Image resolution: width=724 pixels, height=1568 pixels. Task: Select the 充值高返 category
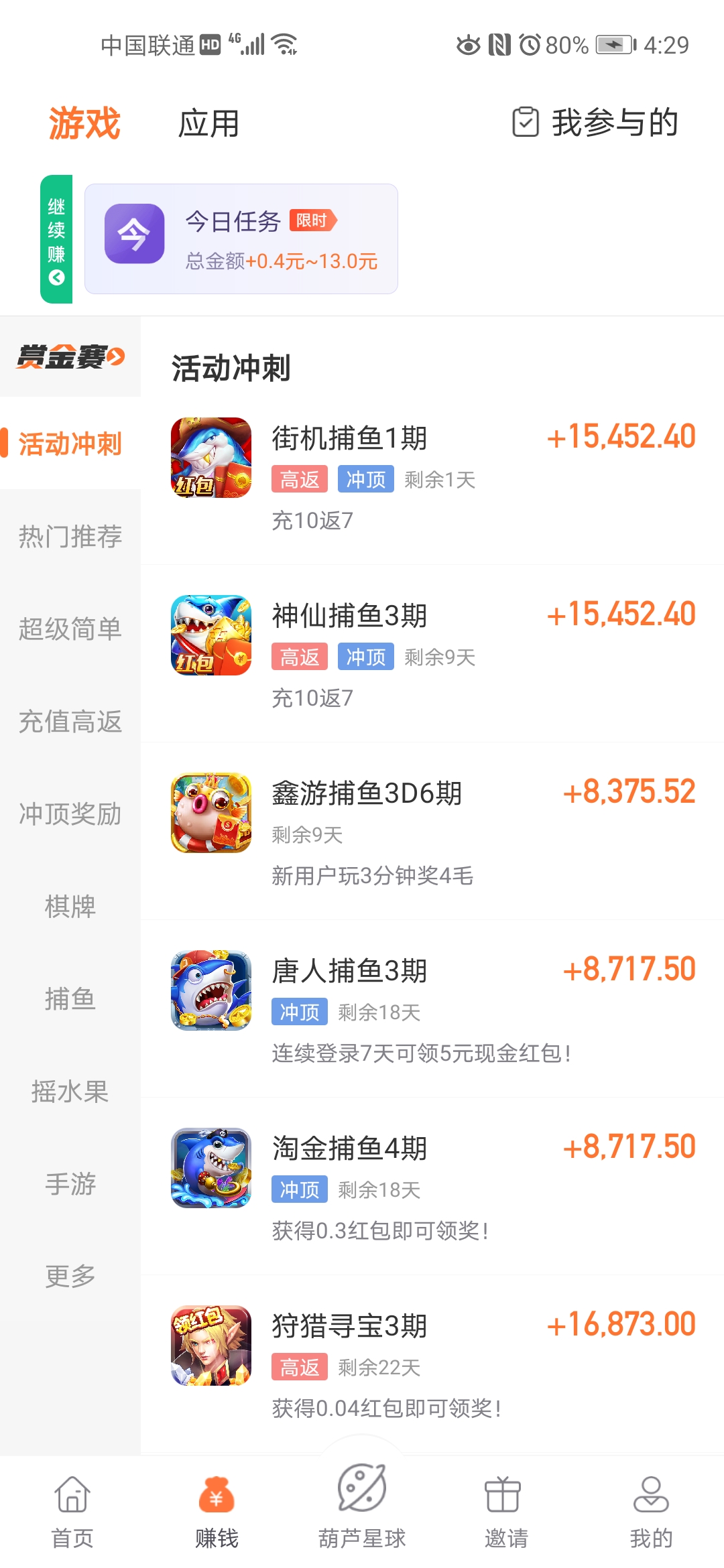[70, 721]
